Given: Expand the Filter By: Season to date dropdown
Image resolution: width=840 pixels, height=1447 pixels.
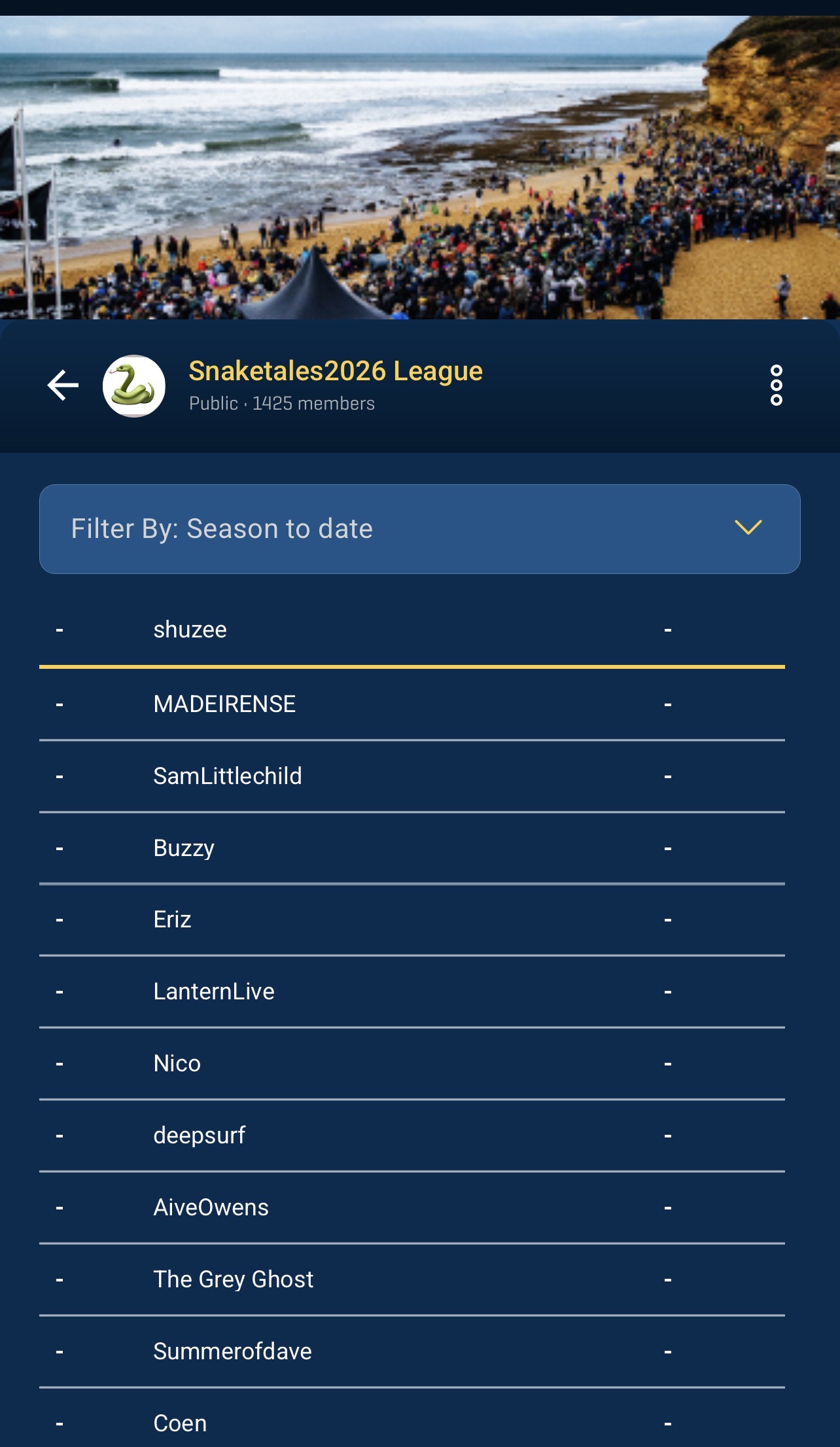Looking at the screenshot, I should [419, 529].
